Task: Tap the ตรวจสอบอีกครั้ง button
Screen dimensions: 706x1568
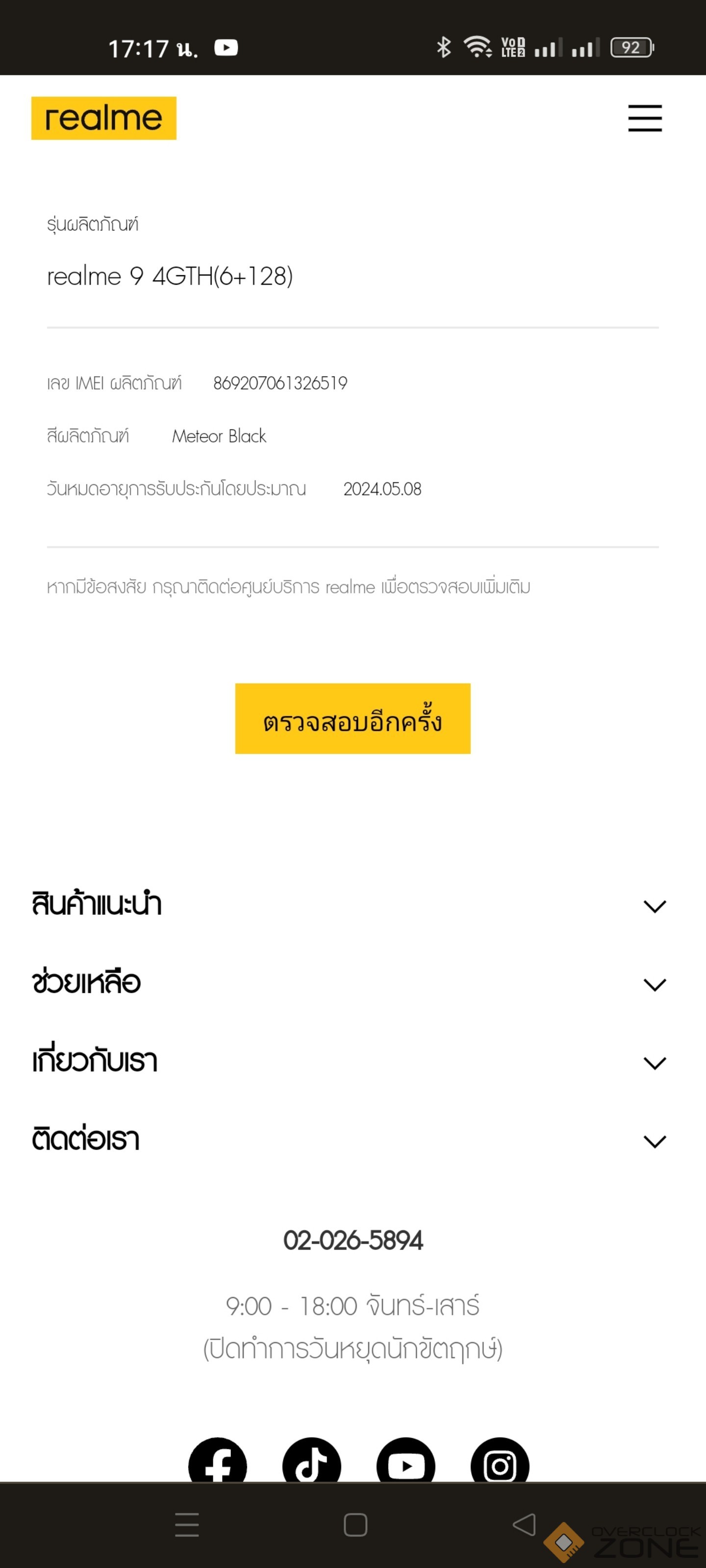Action: (353, 718)
